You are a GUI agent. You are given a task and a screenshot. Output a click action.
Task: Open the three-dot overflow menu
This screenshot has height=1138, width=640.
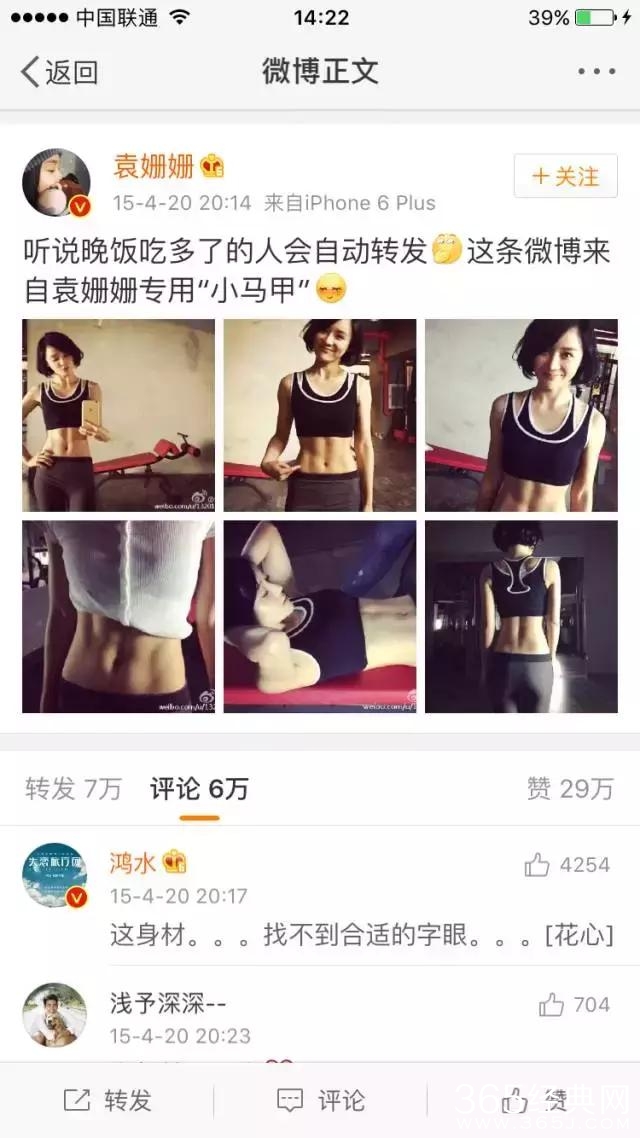(x=597, y=72)
